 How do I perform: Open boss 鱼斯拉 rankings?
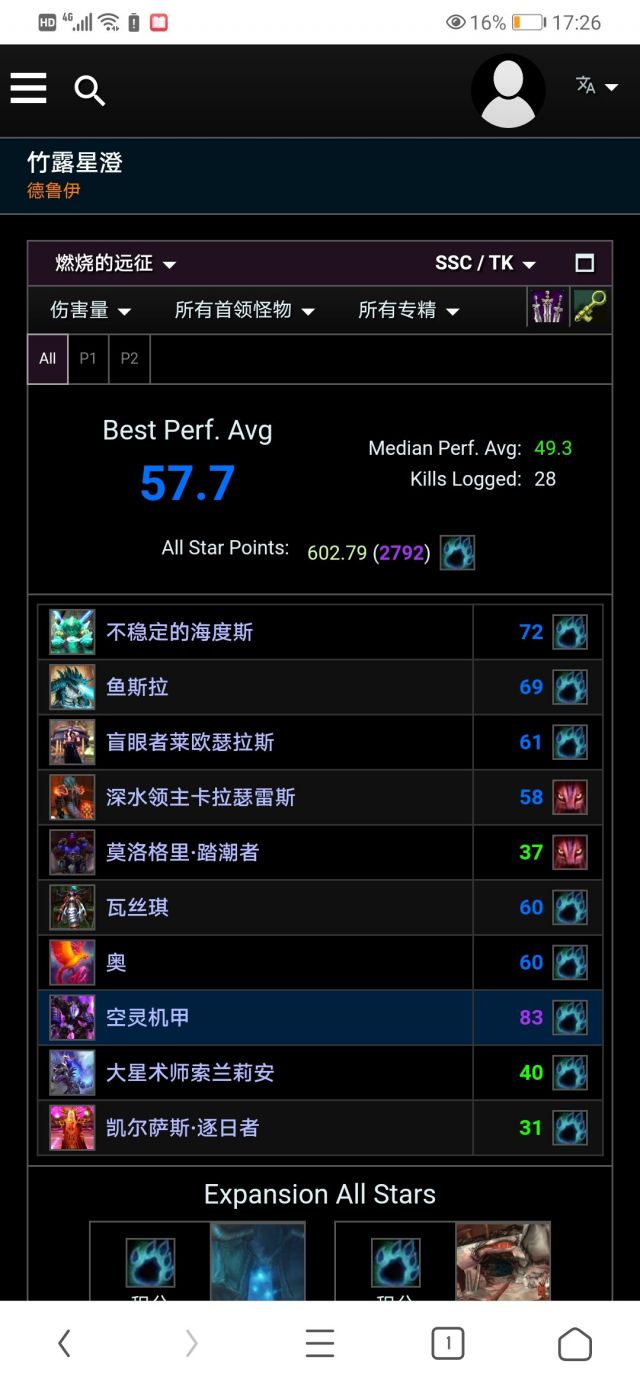pos(138,687)
